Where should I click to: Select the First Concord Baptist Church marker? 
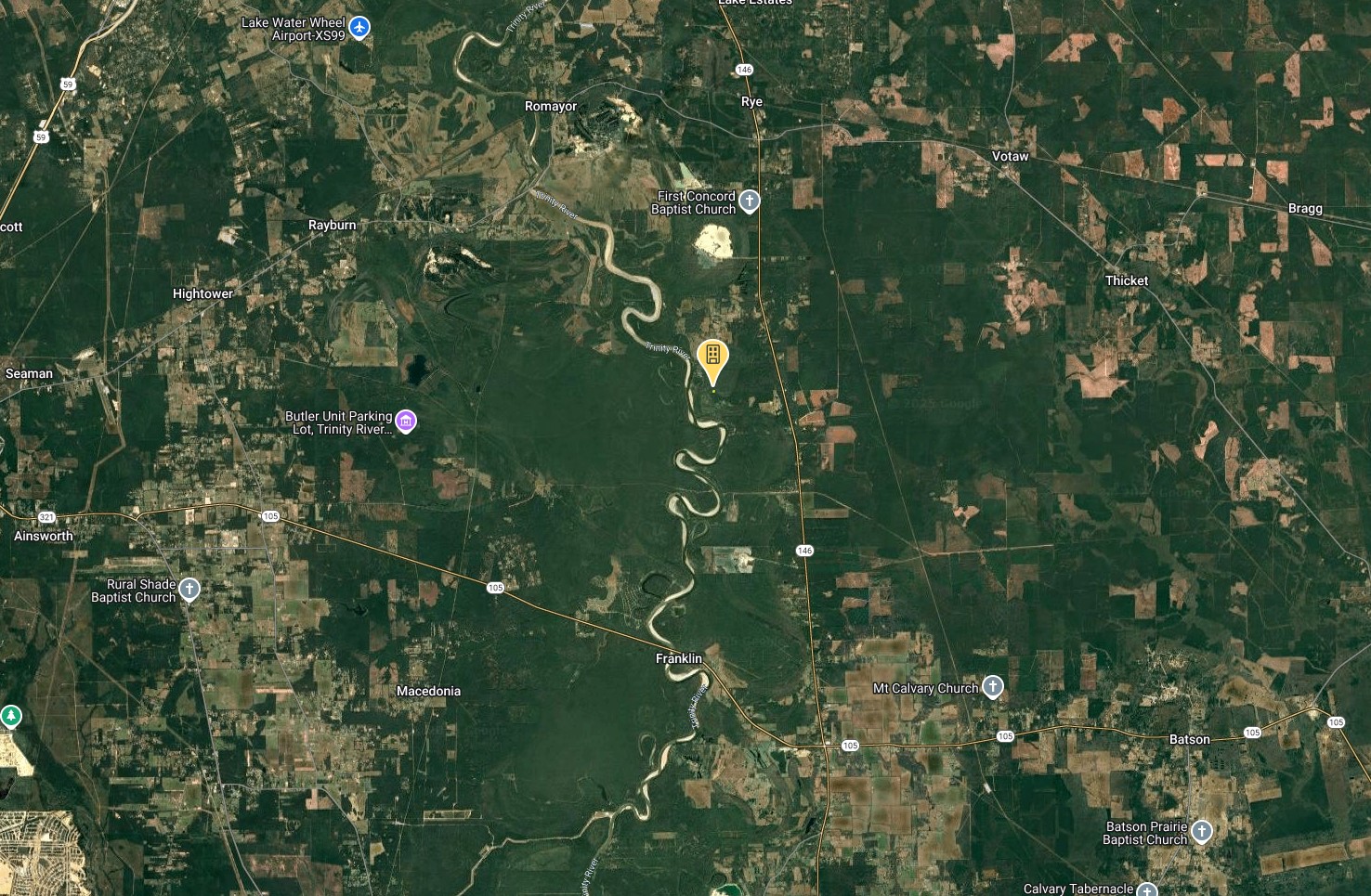click(x=750, y=201)
